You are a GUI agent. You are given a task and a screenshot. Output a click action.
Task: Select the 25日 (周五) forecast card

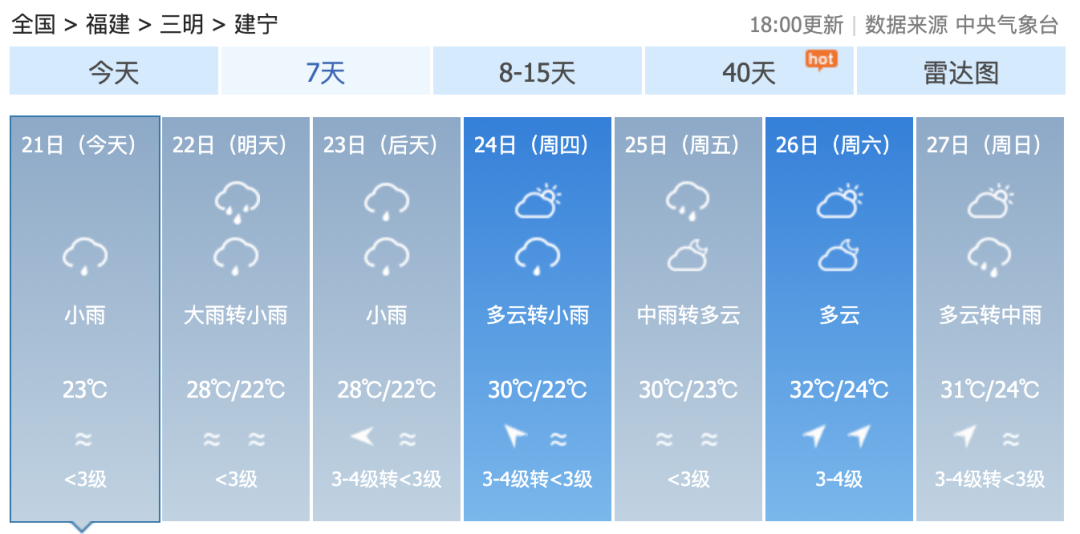coord(688,318)
